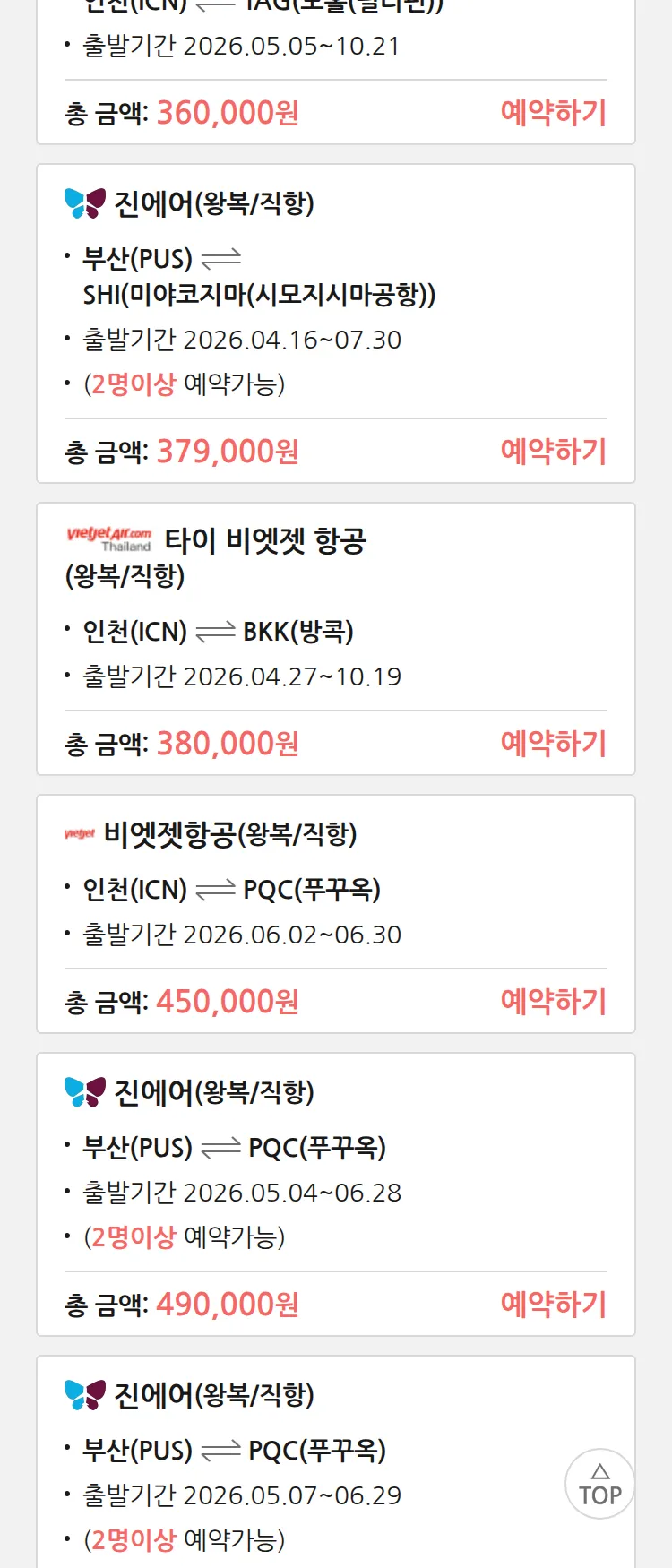Viewport: 672px width, 1568px height.
Task: Select 예약하기 for 타이 비엣젯 BKK 380,000원
Action: click(553, 744)
